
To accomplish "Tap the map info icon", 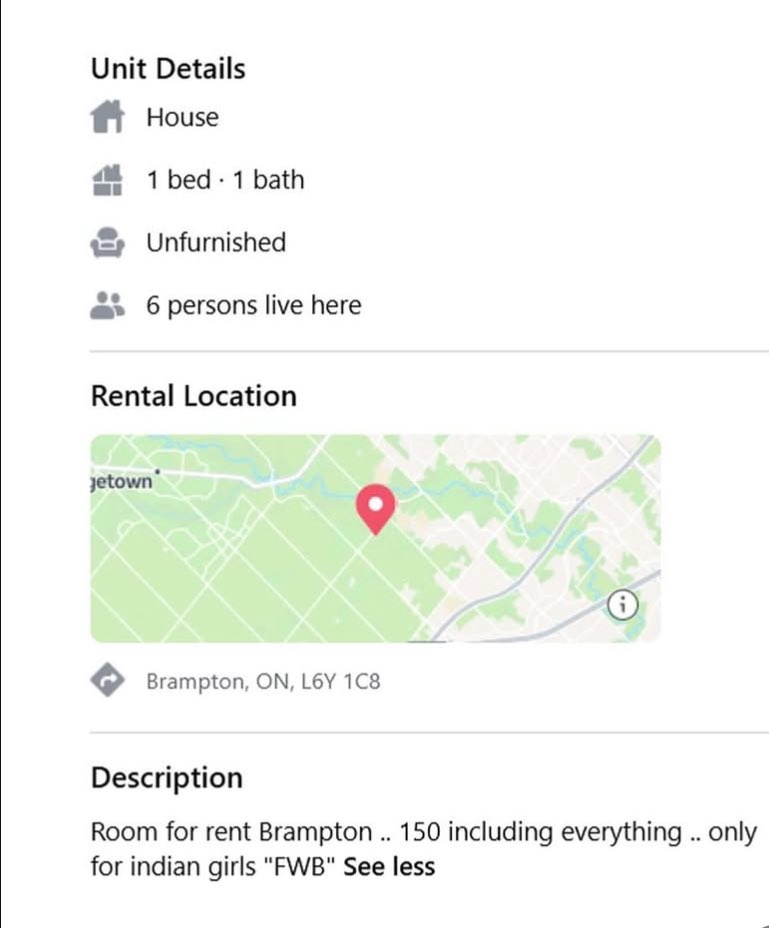I will (x=623, y=604).
